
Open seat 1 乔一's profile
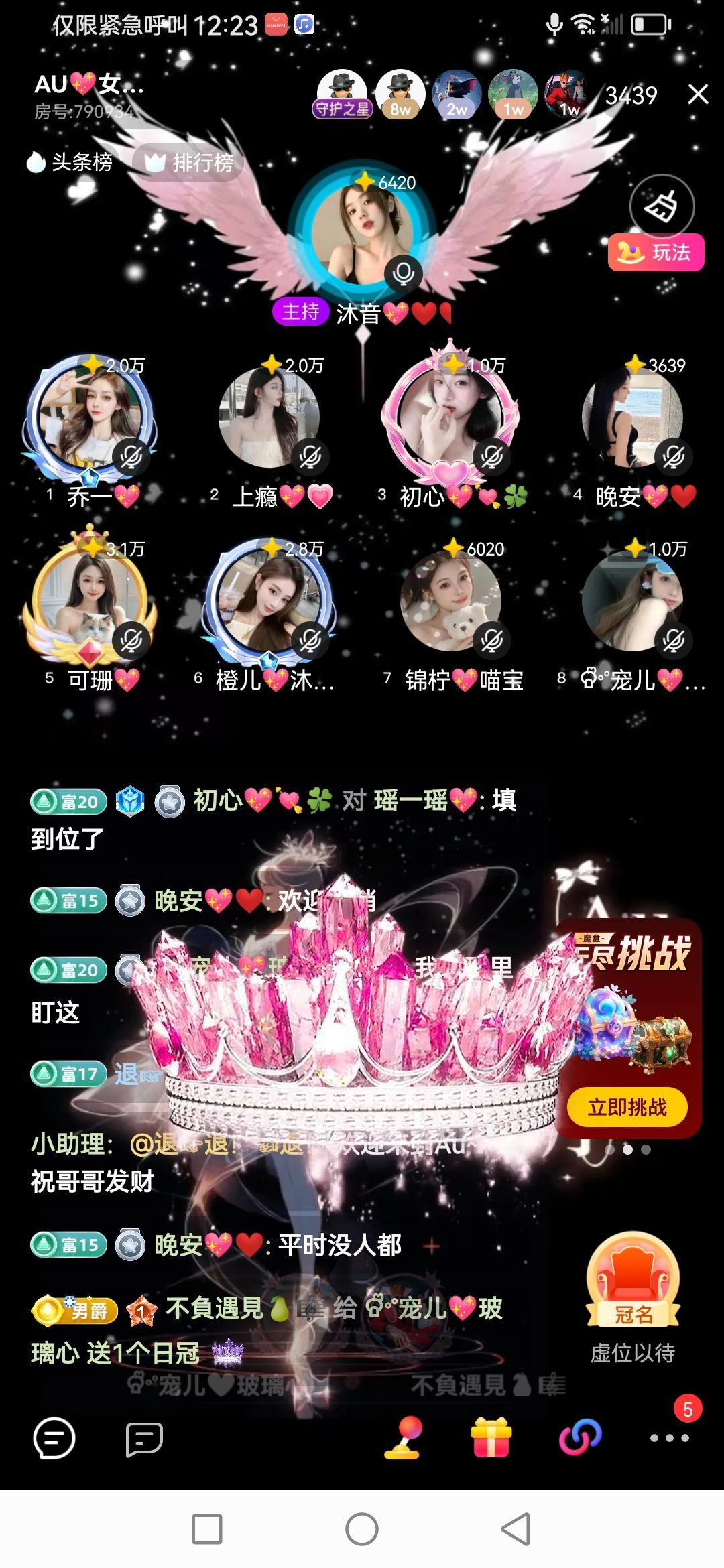[90, 417]
